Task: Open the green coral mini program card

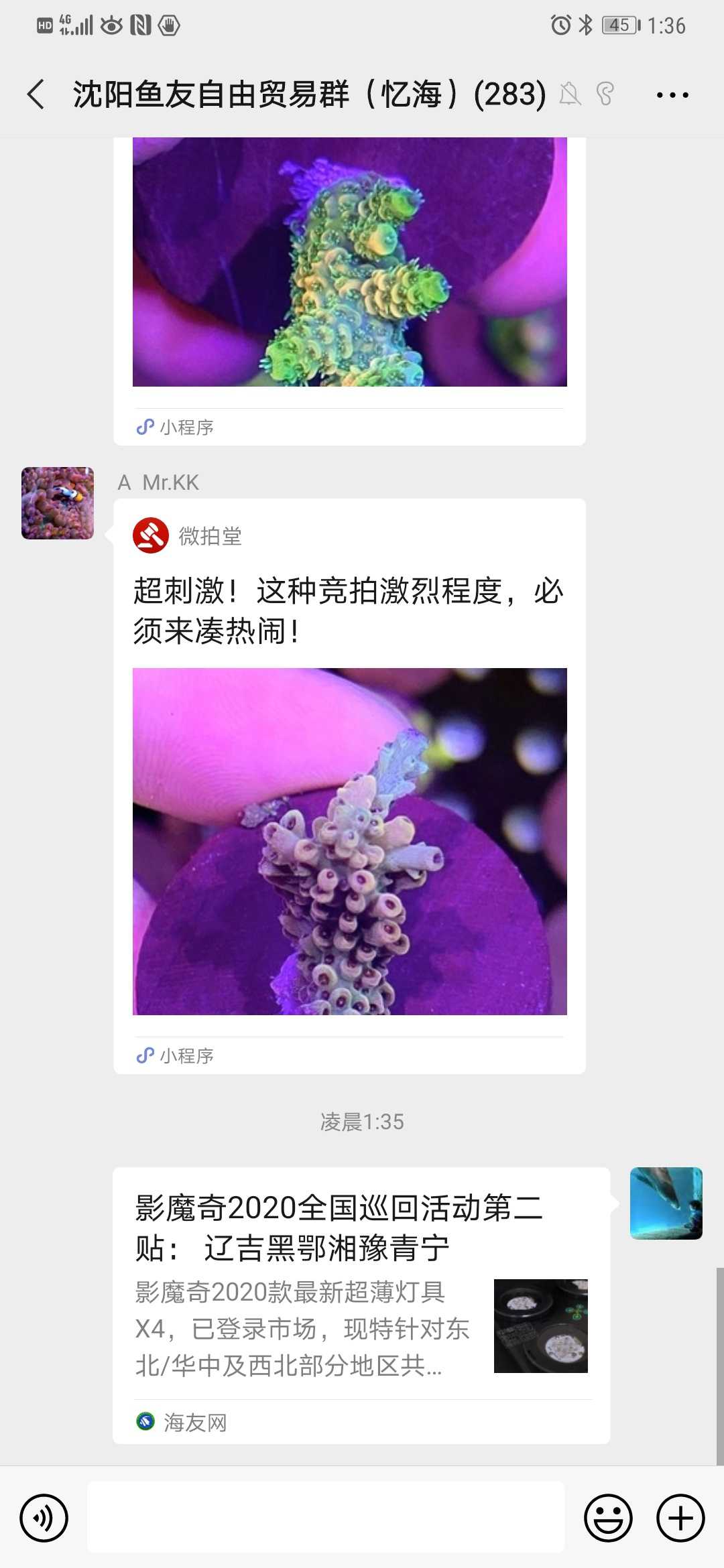Action: click(349, 281)
